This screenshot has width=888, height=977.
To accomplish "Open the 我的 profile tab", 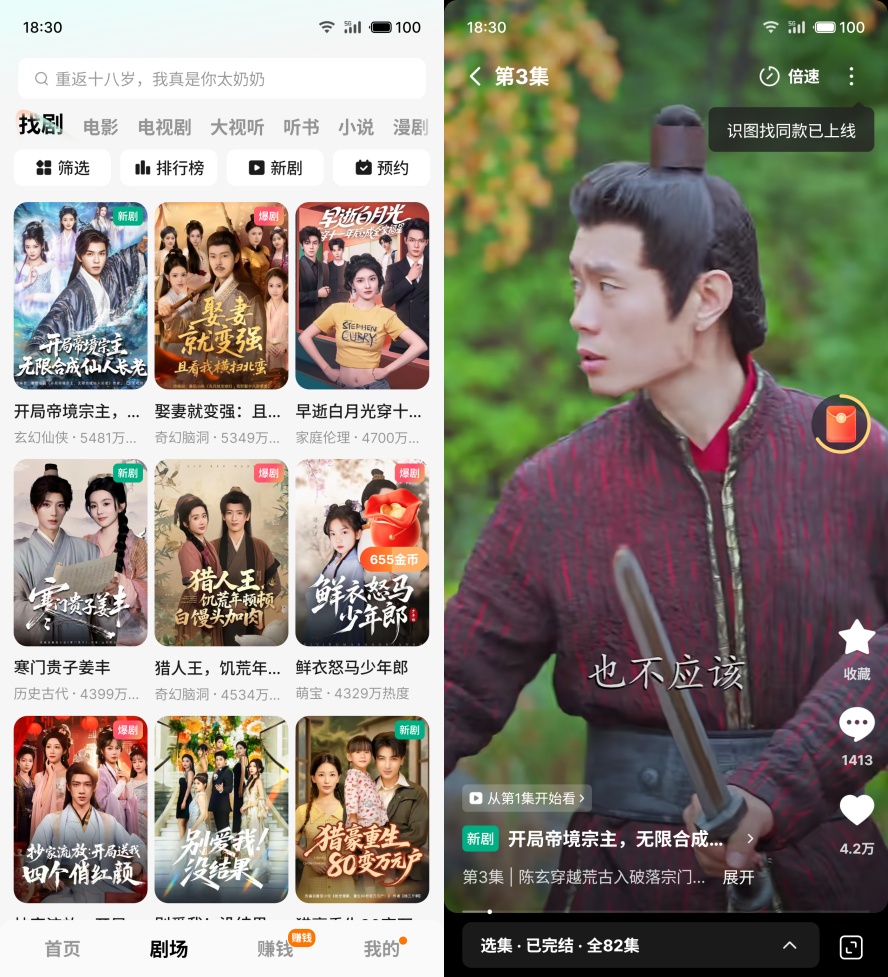I will point(381,948).
